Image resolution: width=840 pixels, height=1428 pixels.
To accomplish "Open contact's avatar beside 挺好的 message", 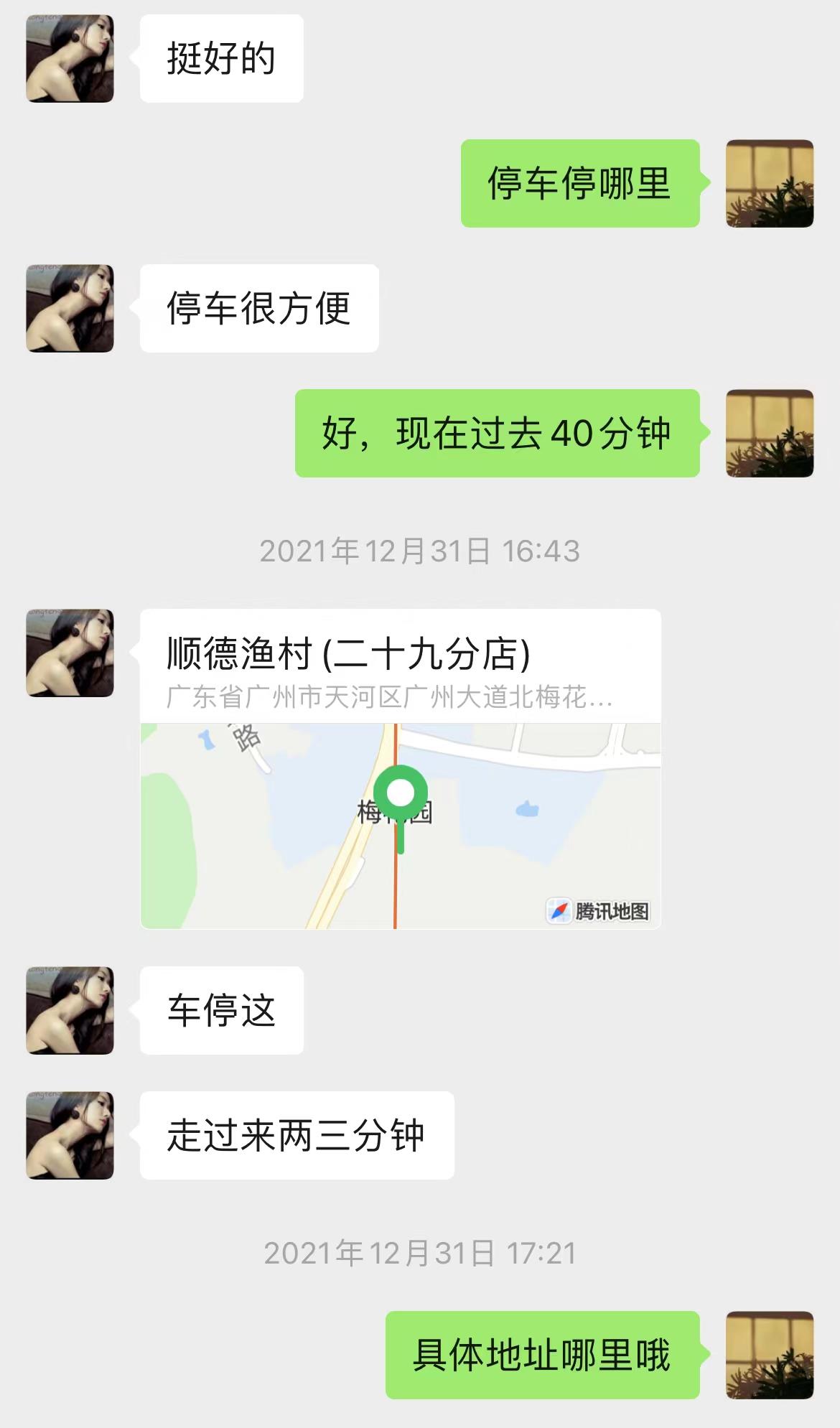I will tap(70, 58).
